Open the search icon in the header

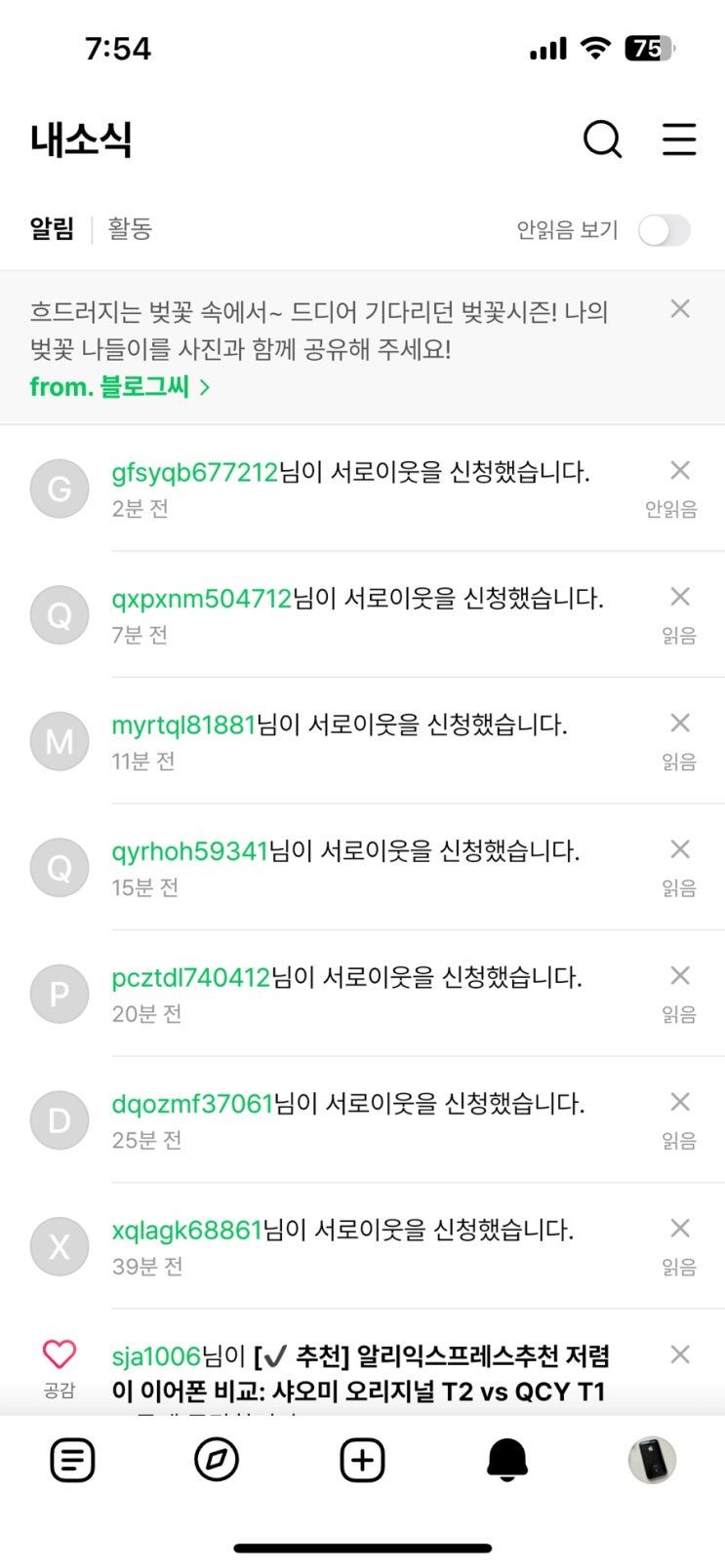coord(602,139)
